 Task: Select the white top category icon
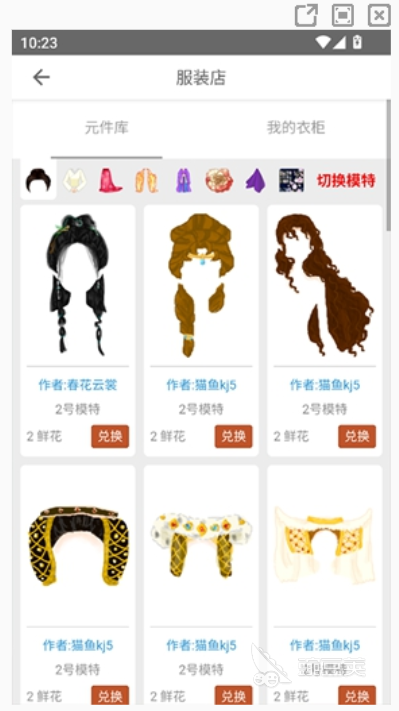click(74, 180)
